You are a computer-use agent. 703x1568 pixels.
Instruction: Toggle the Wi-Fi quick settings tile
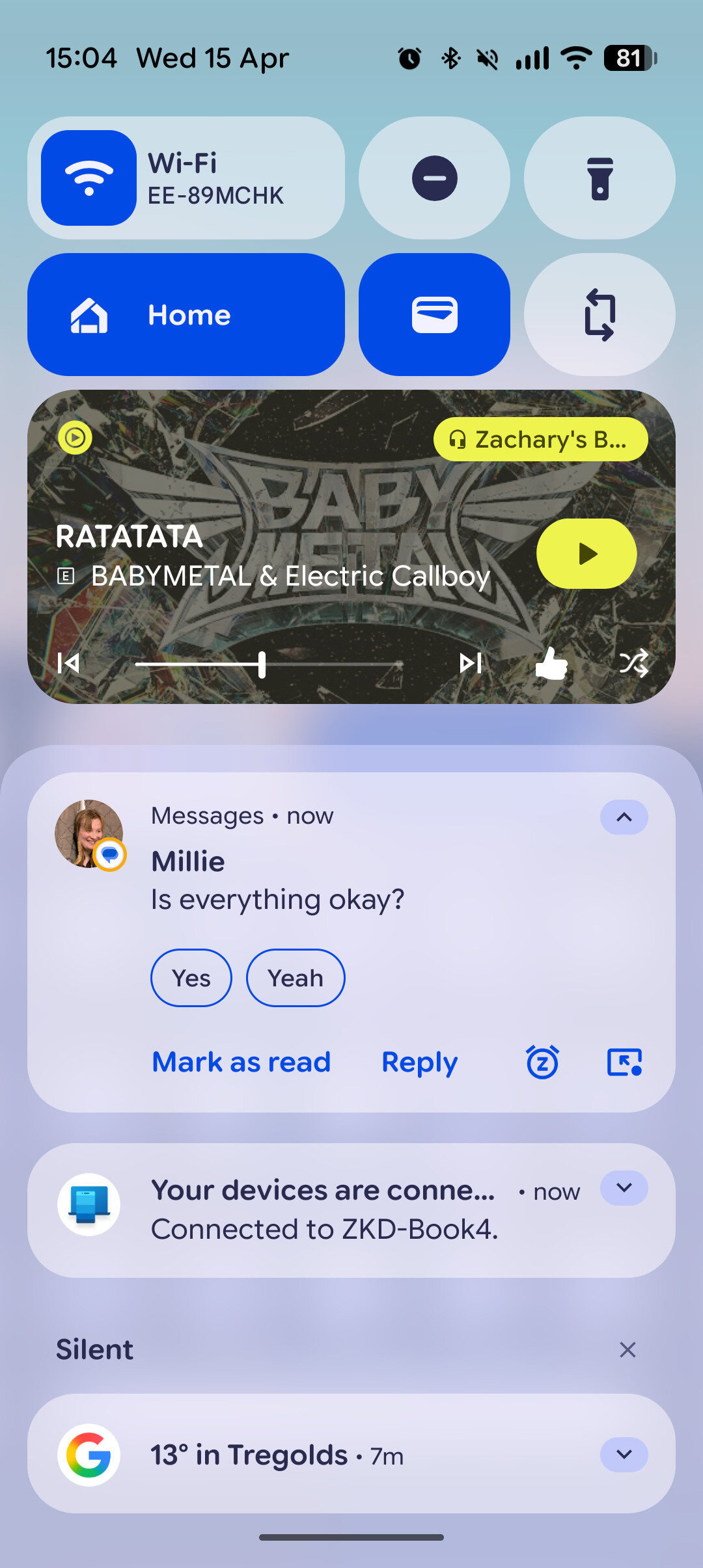tap(89, 178)
